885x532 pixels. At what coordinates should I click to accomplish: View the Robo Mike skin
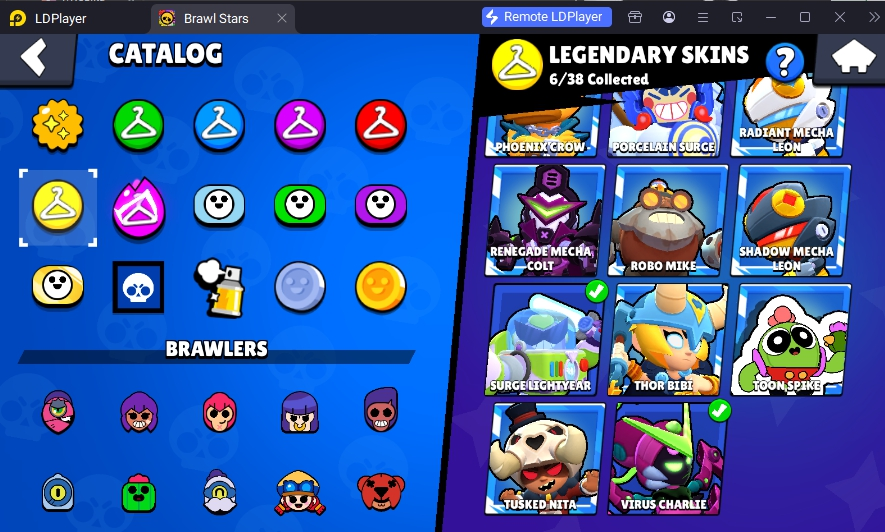(x=668, y=220)
